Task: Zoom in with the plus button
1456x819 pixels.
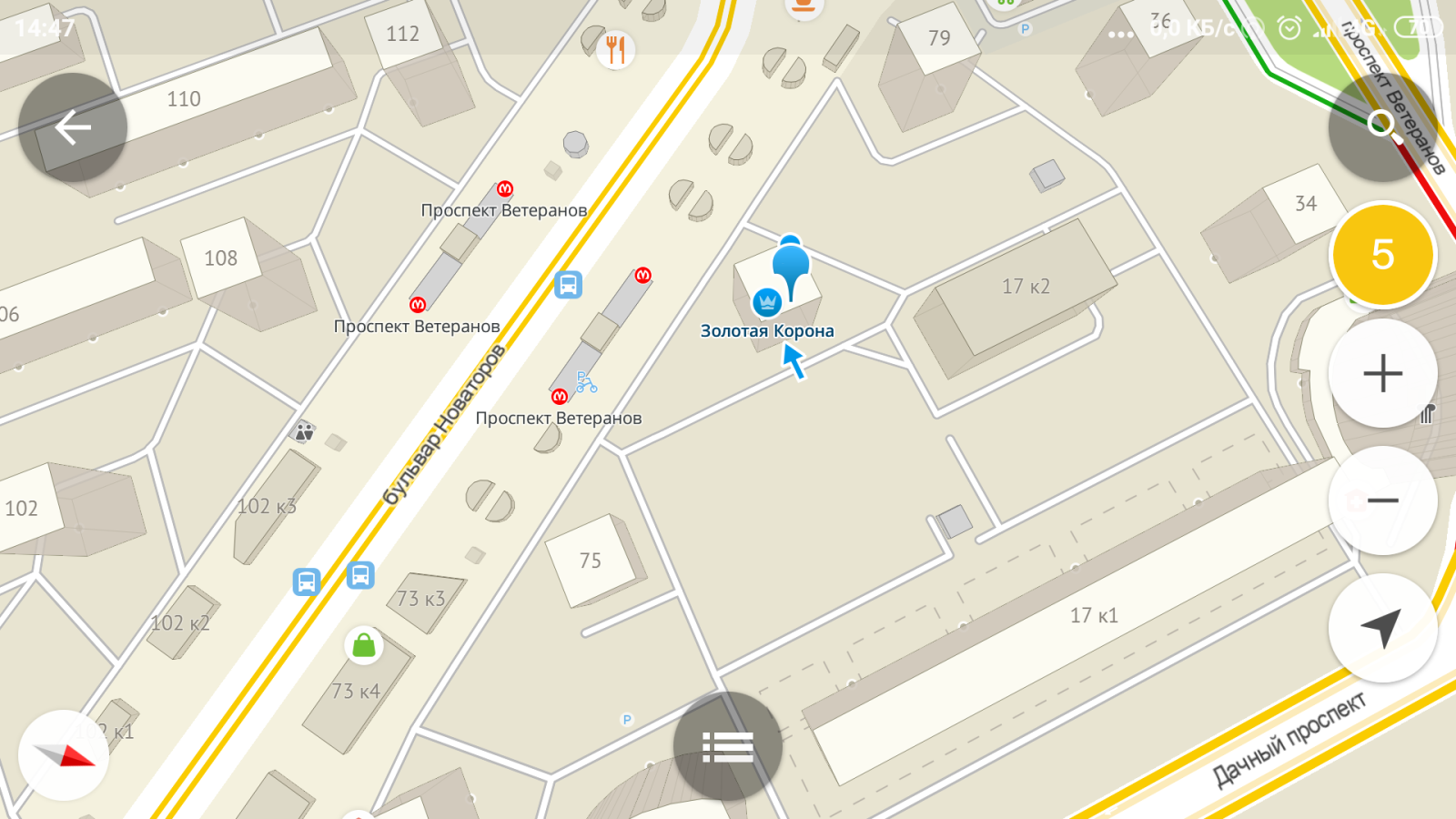Action: coord(1382,373)
